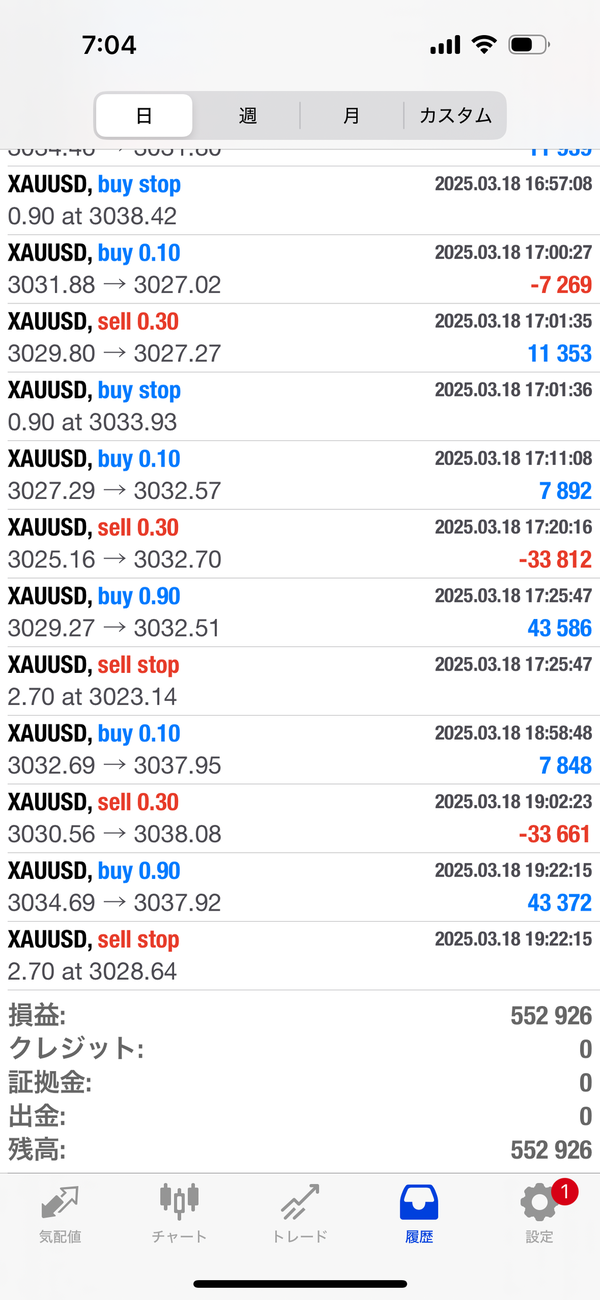Tap the 履歴 history tab

[x=419, y=1213]
